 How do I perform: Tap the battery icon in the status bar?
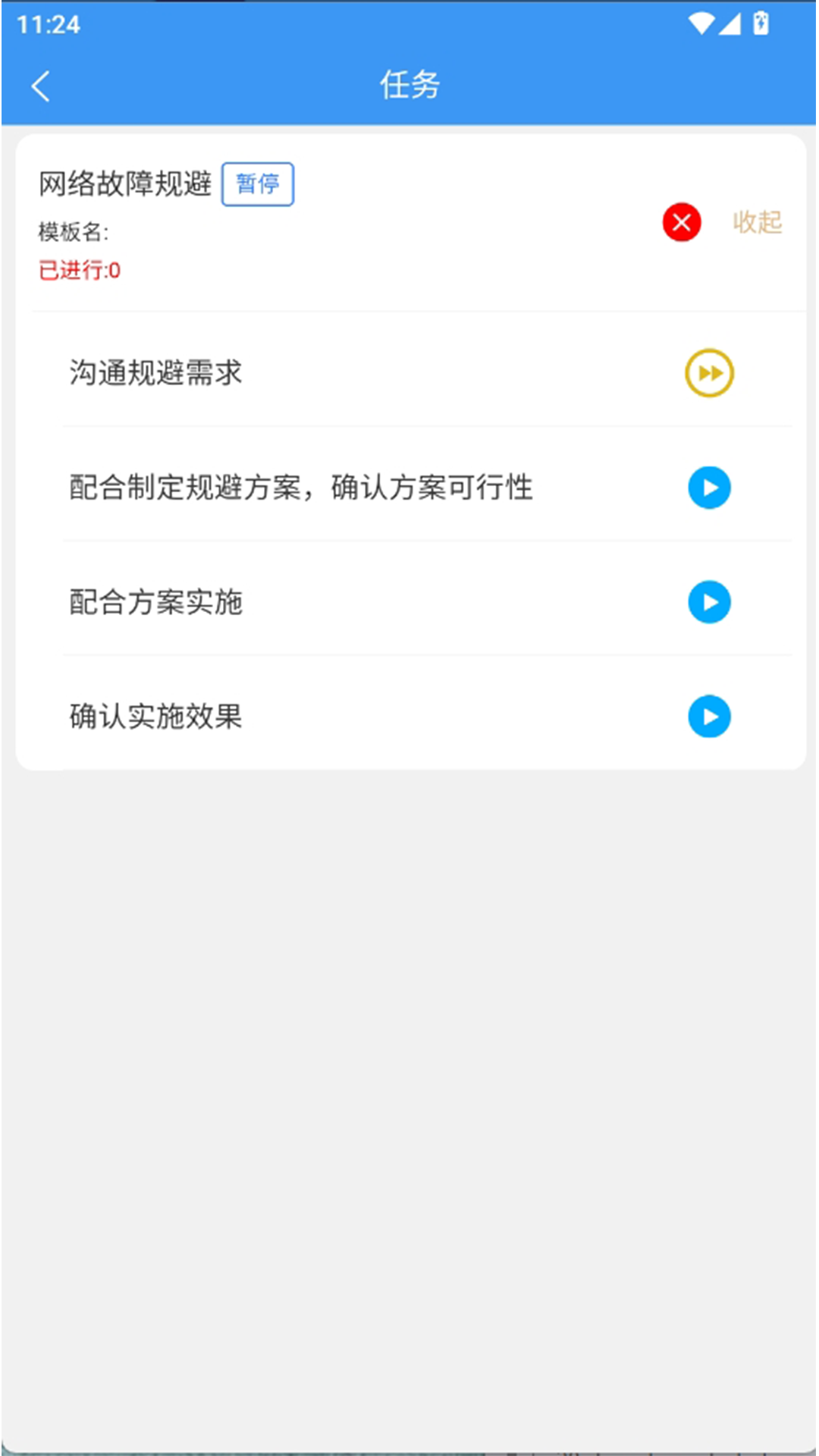point(760,23)
